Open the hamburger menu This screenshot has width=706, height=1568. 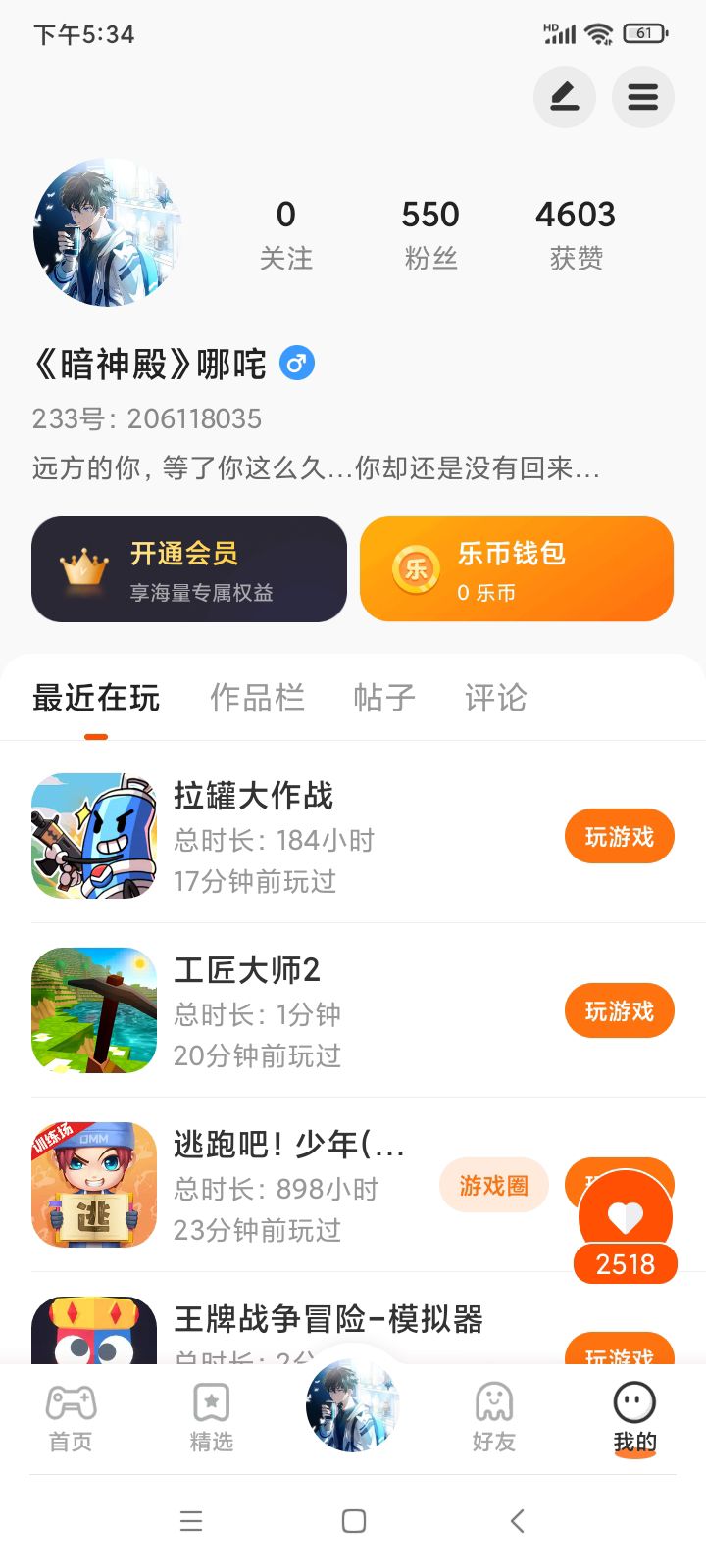point(642,97)
